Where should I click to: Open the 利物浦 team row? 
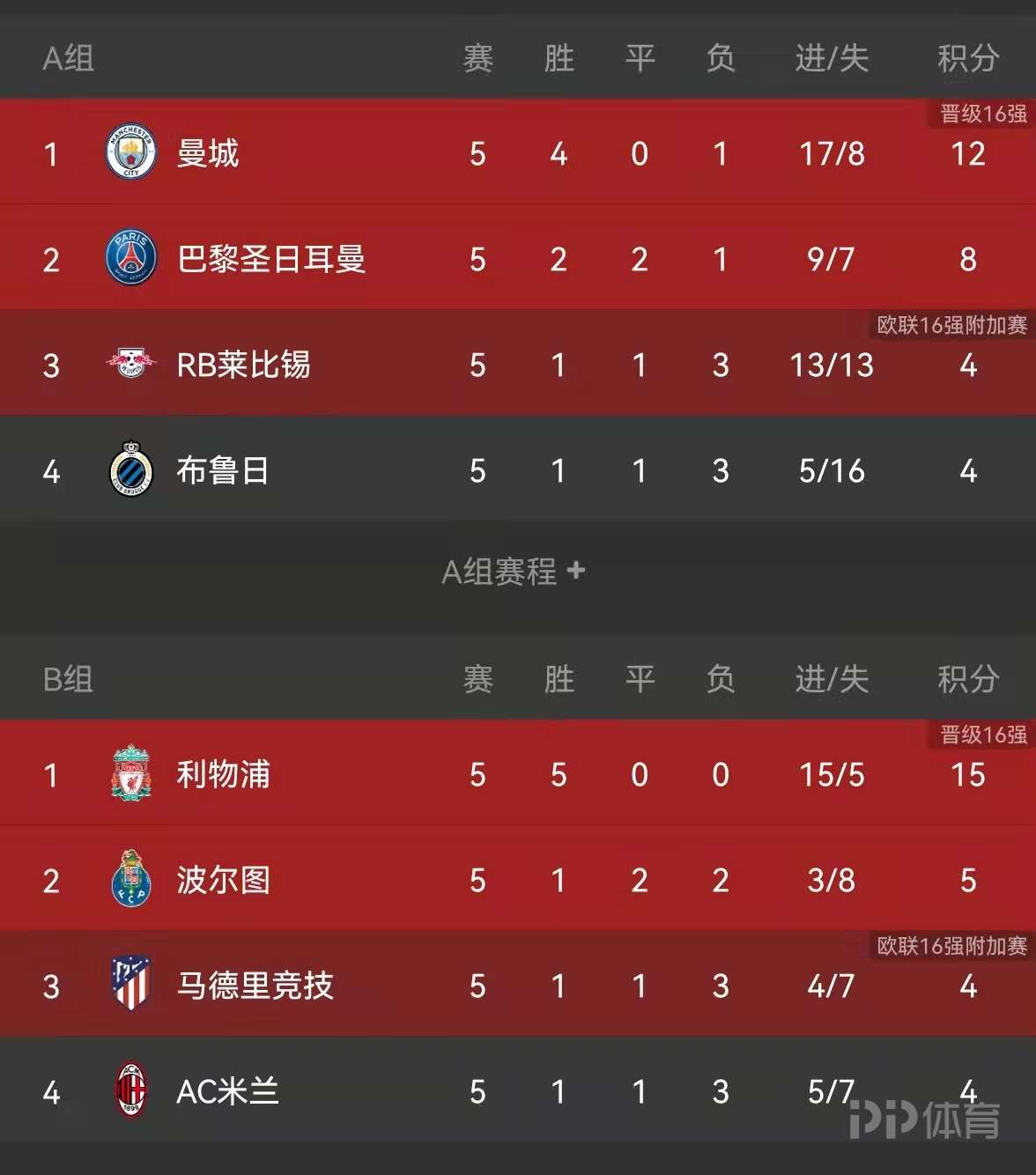[x=223, y=774]
